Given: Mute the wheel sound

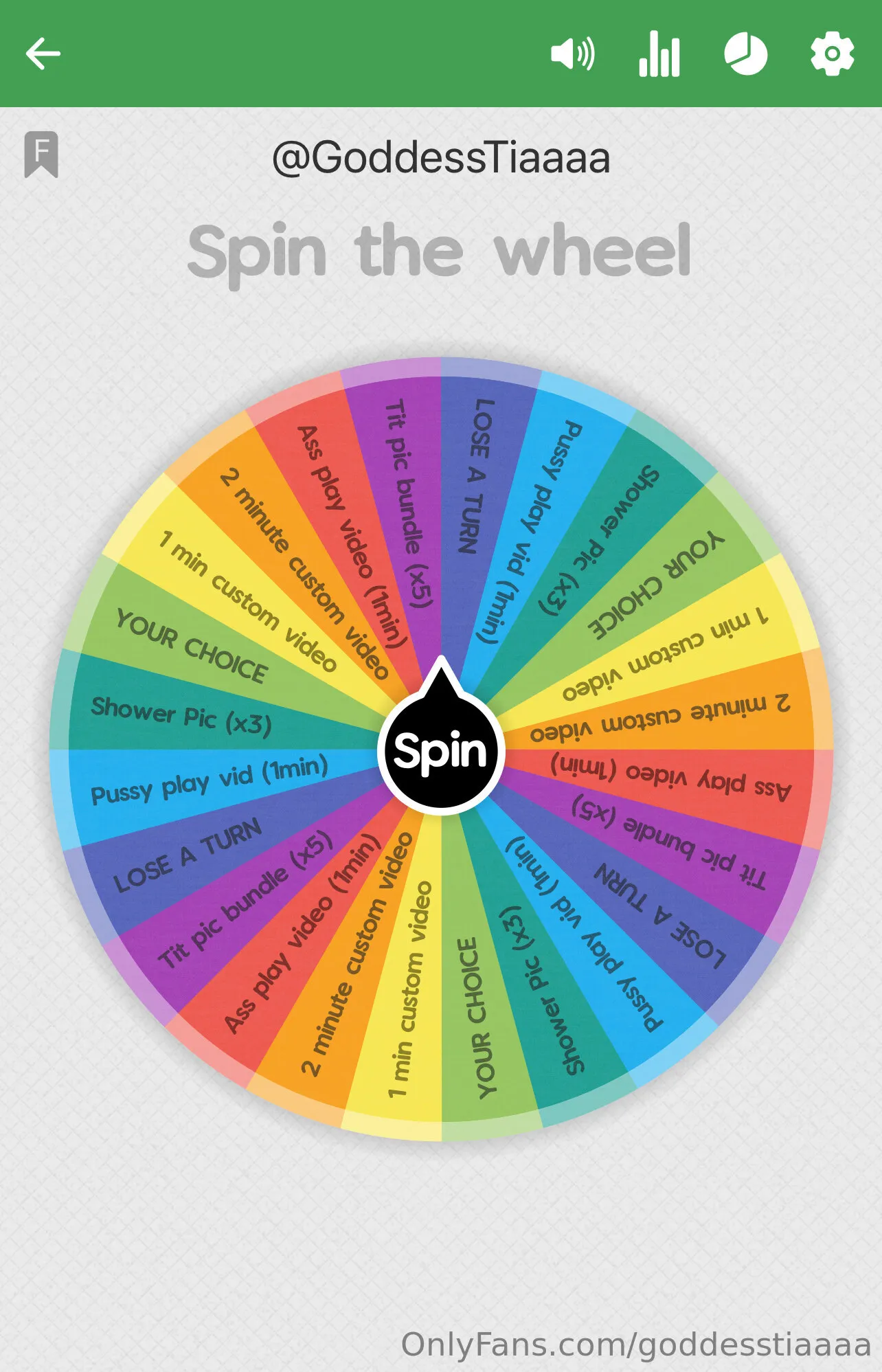Looking at the screenshot, I should pyautogui.click(x=573, y=54).
